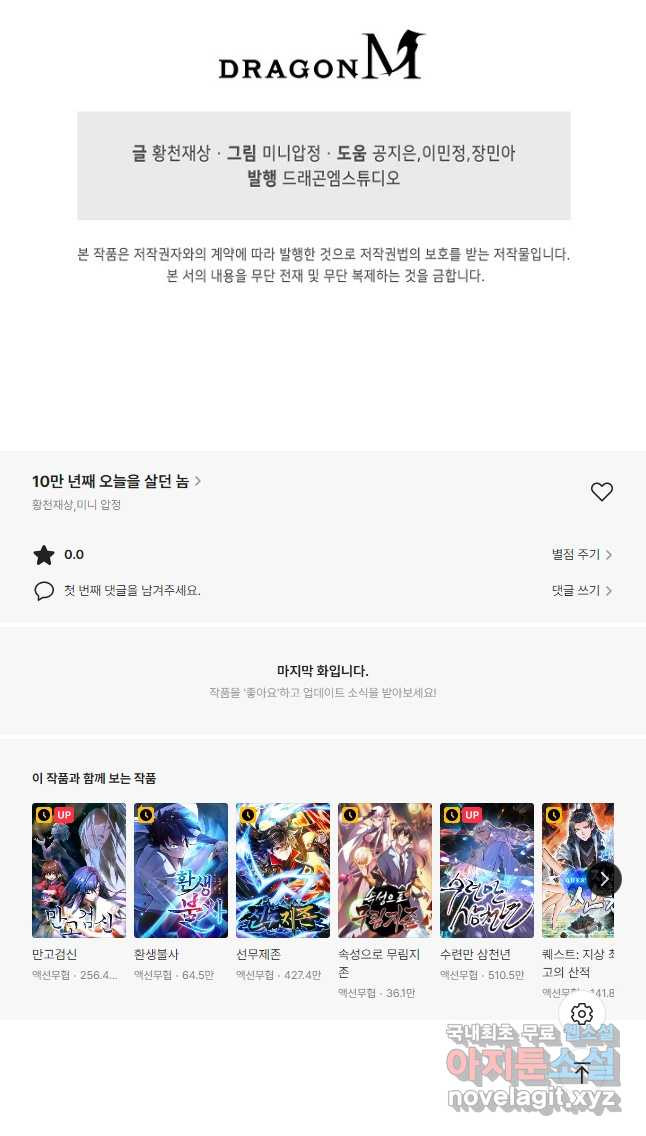Like this work with the heart icon
The width and height of the screenshot is (646, 1136).
tap(601, 491)
